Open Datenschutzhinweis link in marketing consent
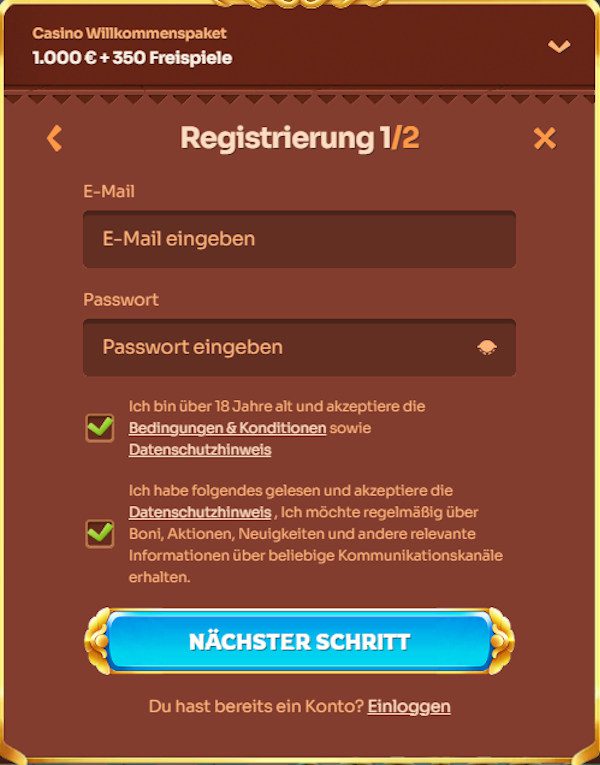Image resolution: width=600 pixels, height=765 pixels. tap(200, 512)
